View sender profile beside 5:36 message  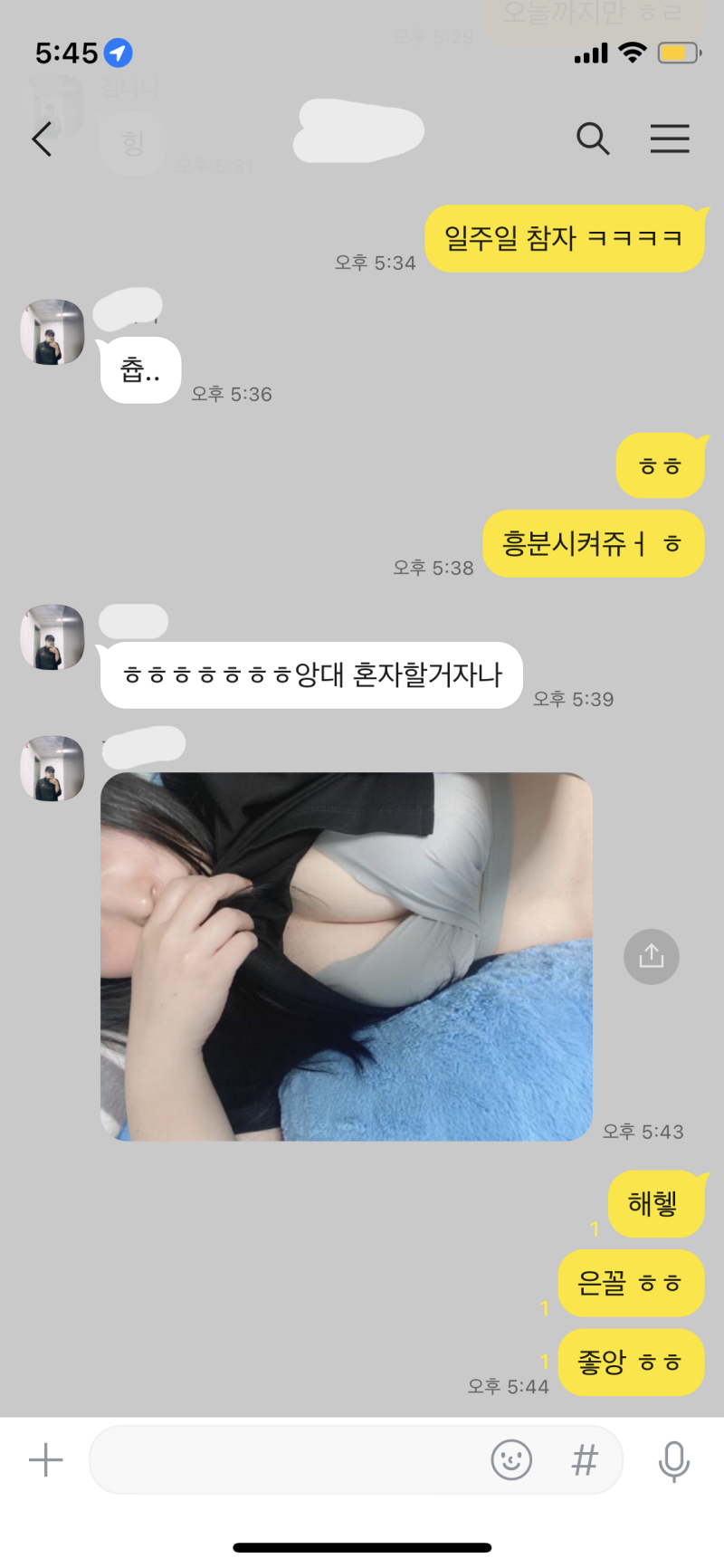coord(52,333)
